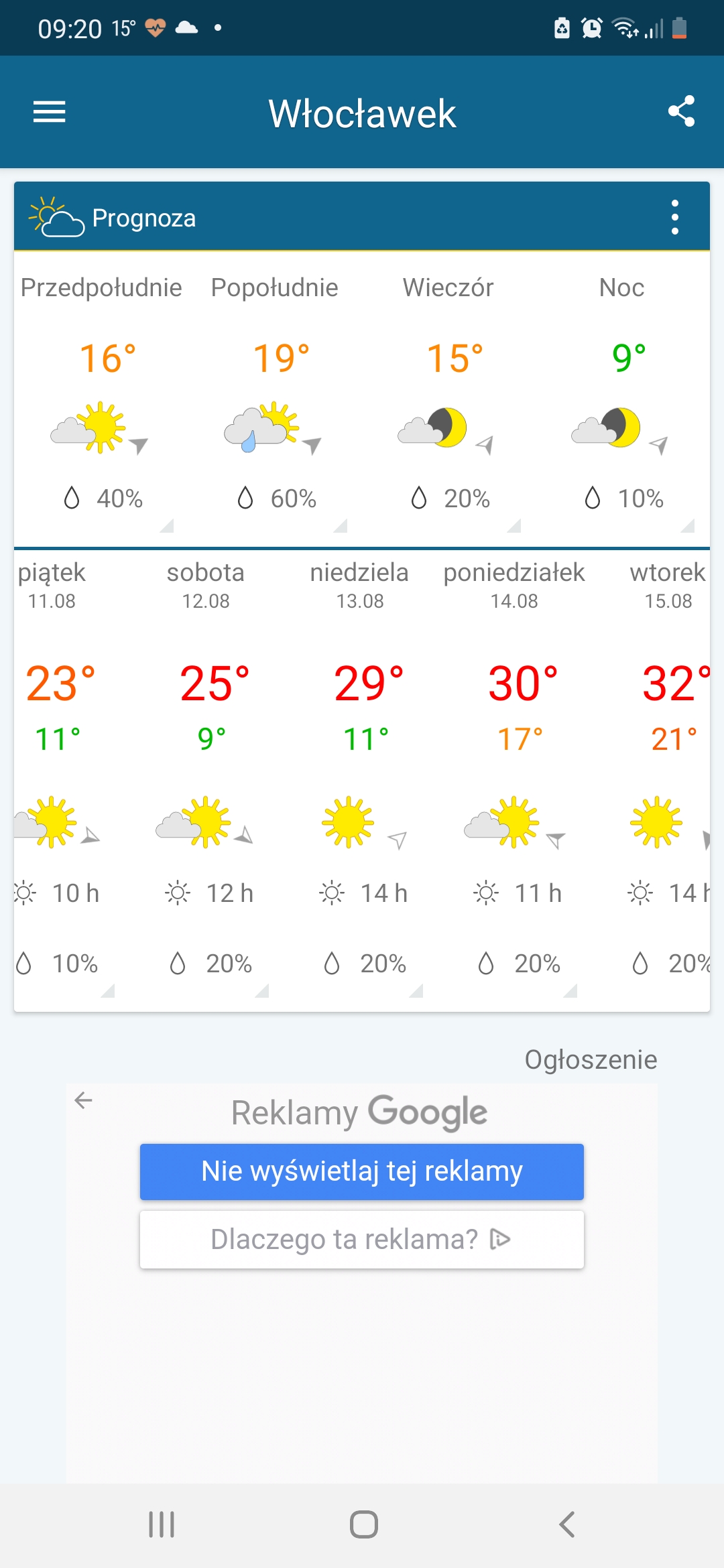Open the hamburger drawer menu

[50, 112]
